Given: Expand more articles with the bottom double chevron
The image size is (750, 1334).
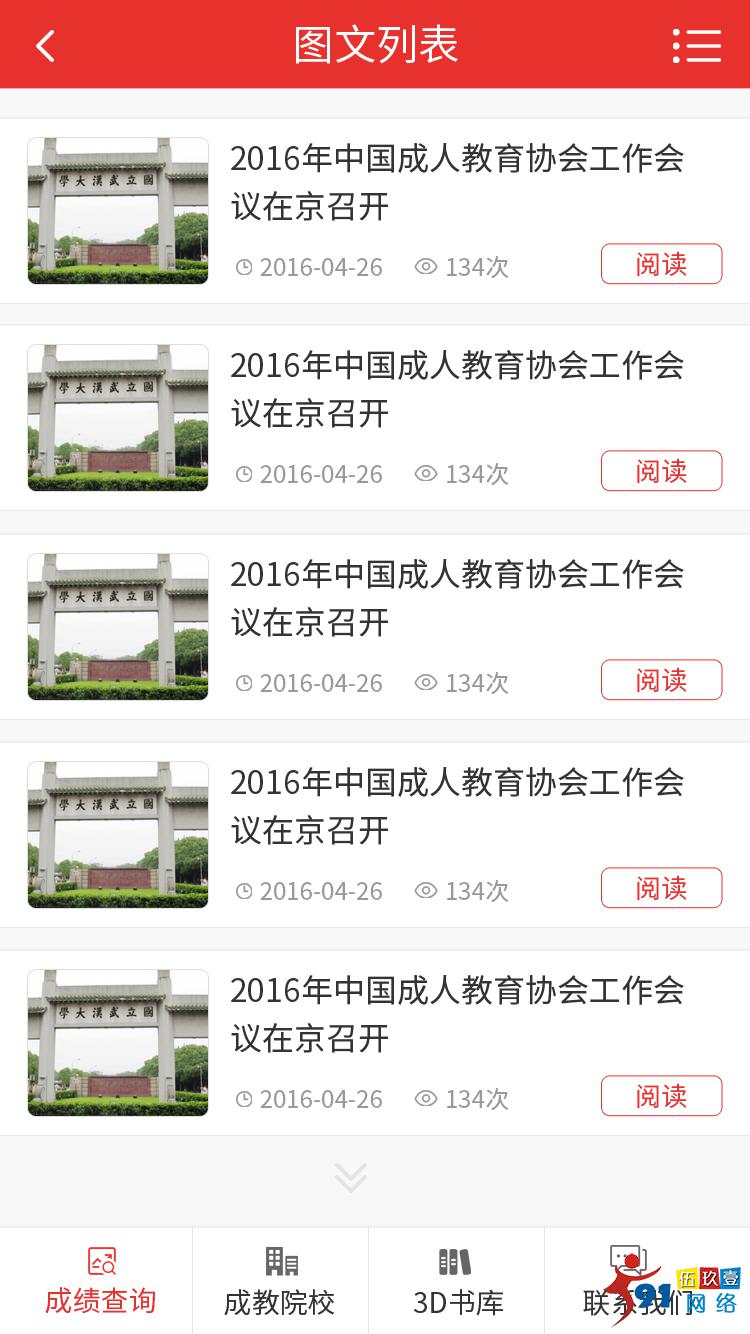Looking at the screenshot, I should (350, 1178).
